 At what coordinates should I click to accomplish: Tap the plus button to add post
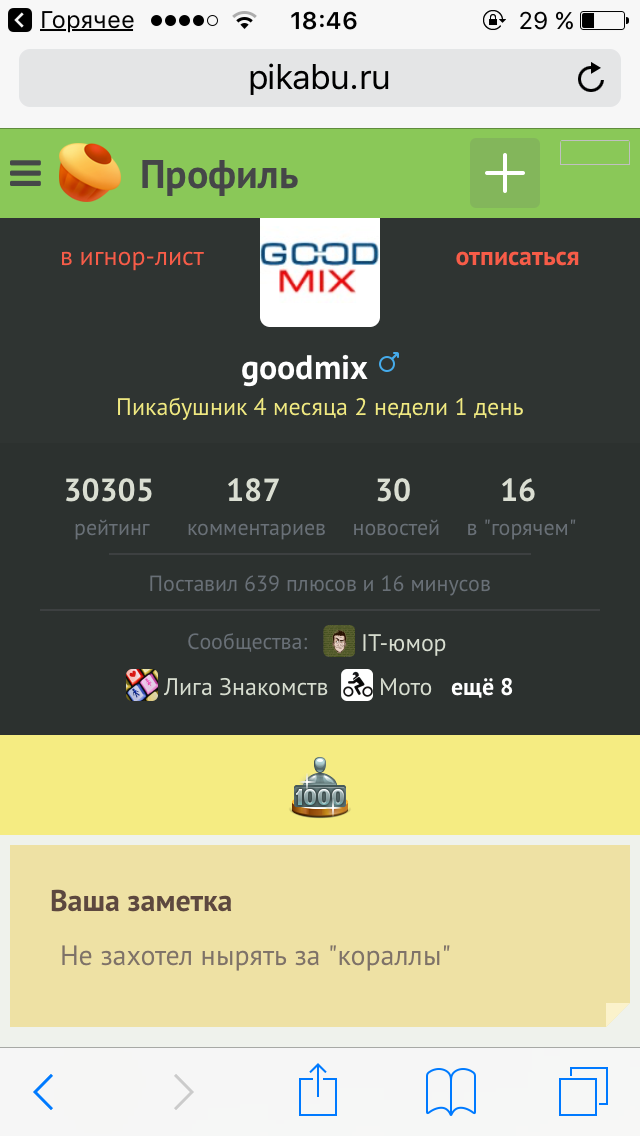505,174
